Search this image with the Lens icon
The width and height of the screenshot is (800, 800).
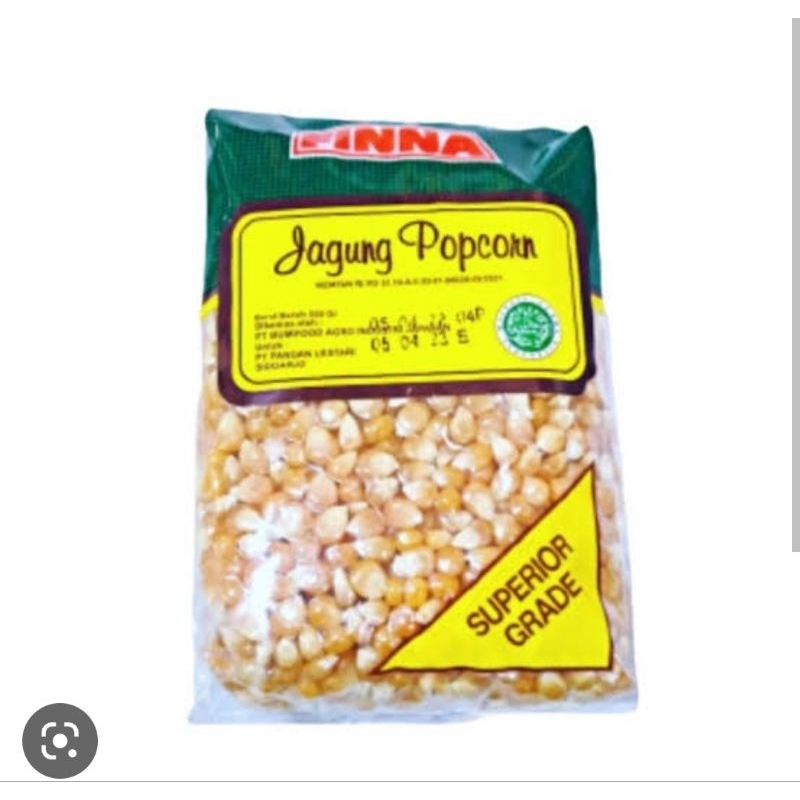(x=60, y=740)
